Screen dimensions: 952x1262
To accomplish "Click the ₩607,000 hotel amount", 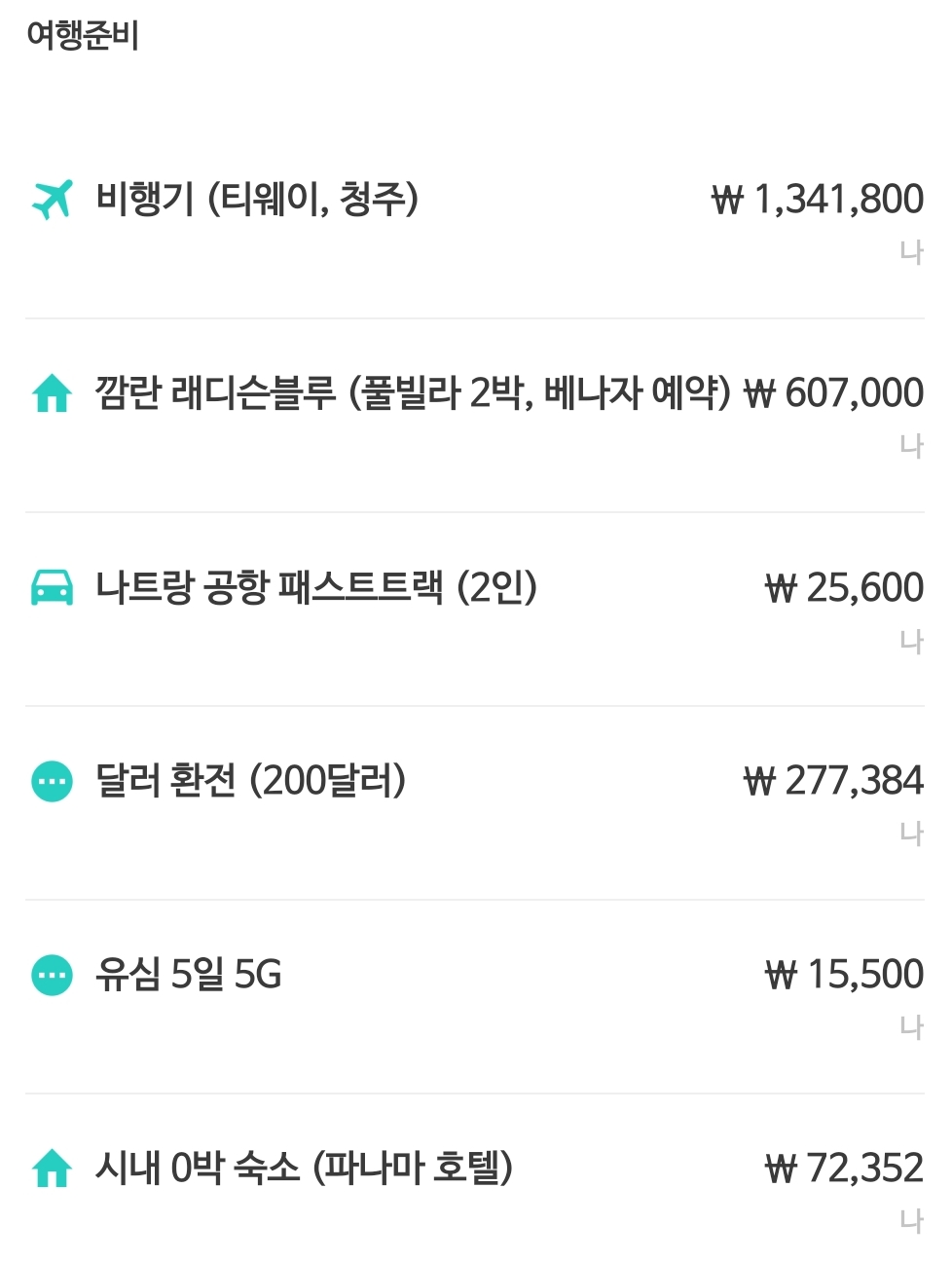I will 837,393.
